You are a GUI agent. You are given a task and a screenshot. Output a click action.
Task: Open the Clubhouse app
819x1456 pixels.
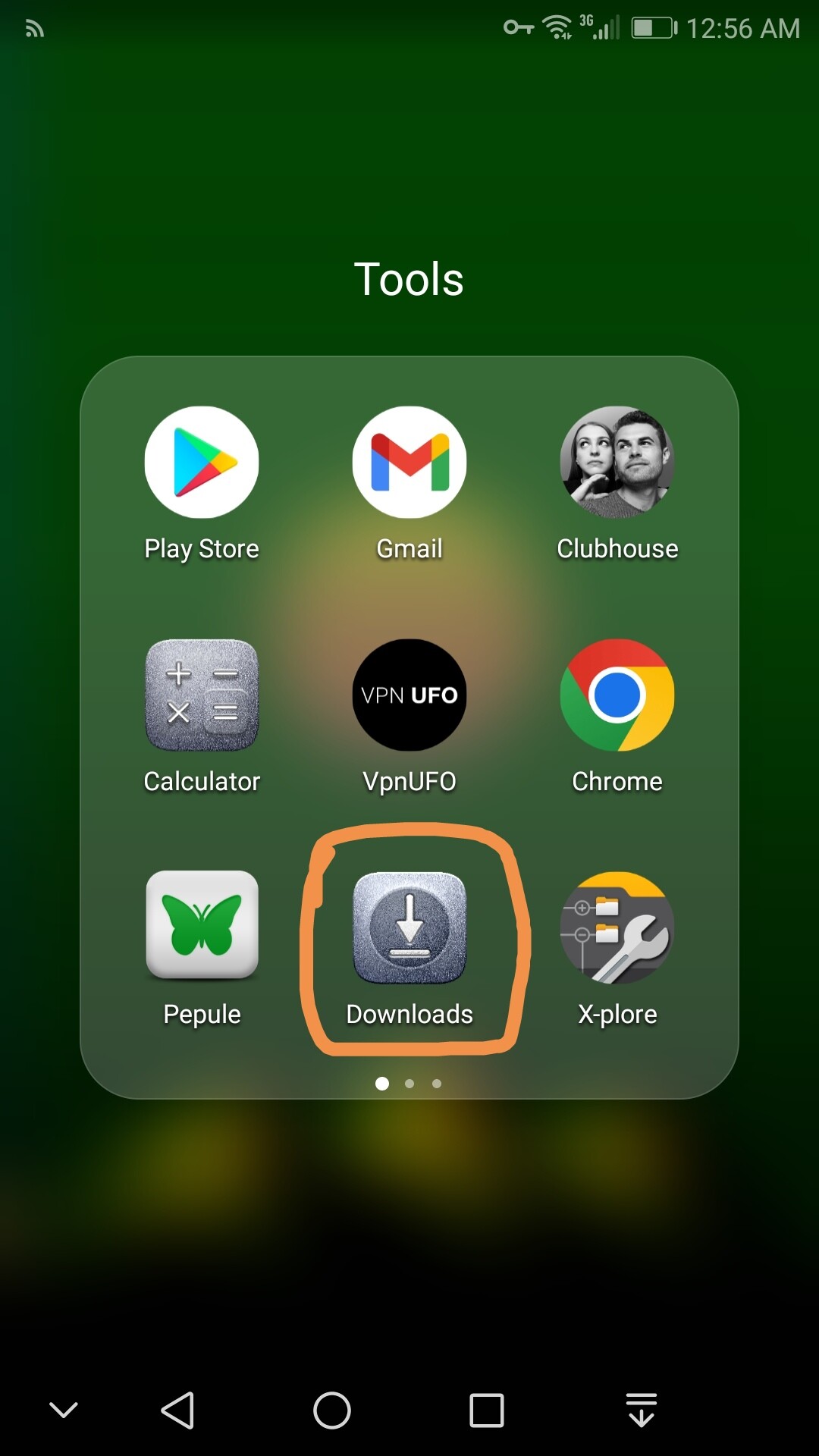617,463
